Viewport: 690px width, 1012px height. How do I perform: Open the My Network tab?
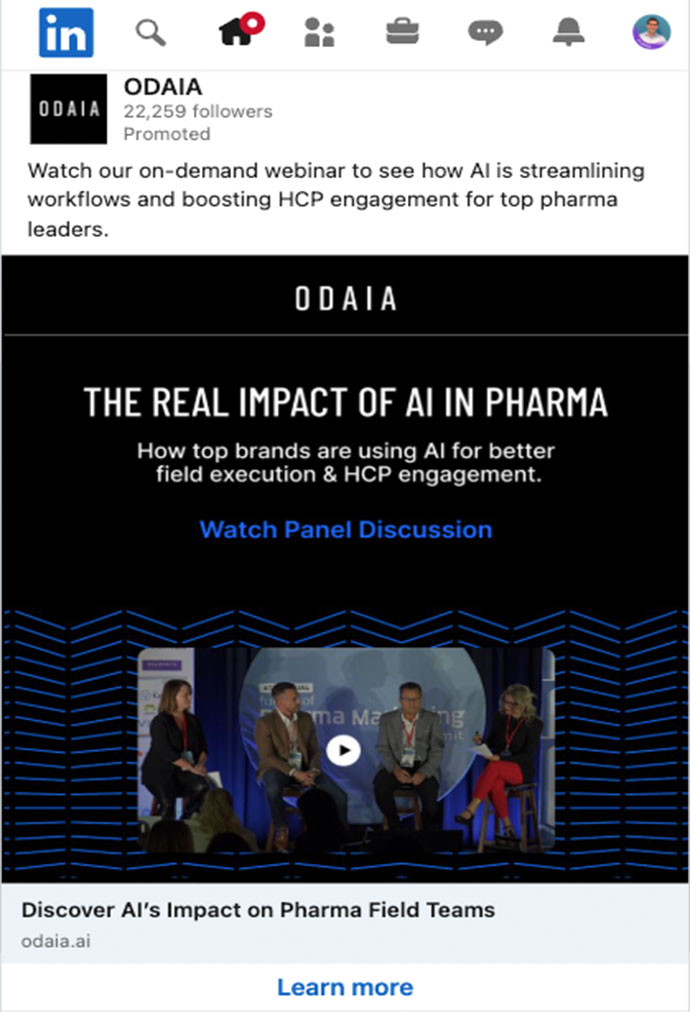(319, 32)
